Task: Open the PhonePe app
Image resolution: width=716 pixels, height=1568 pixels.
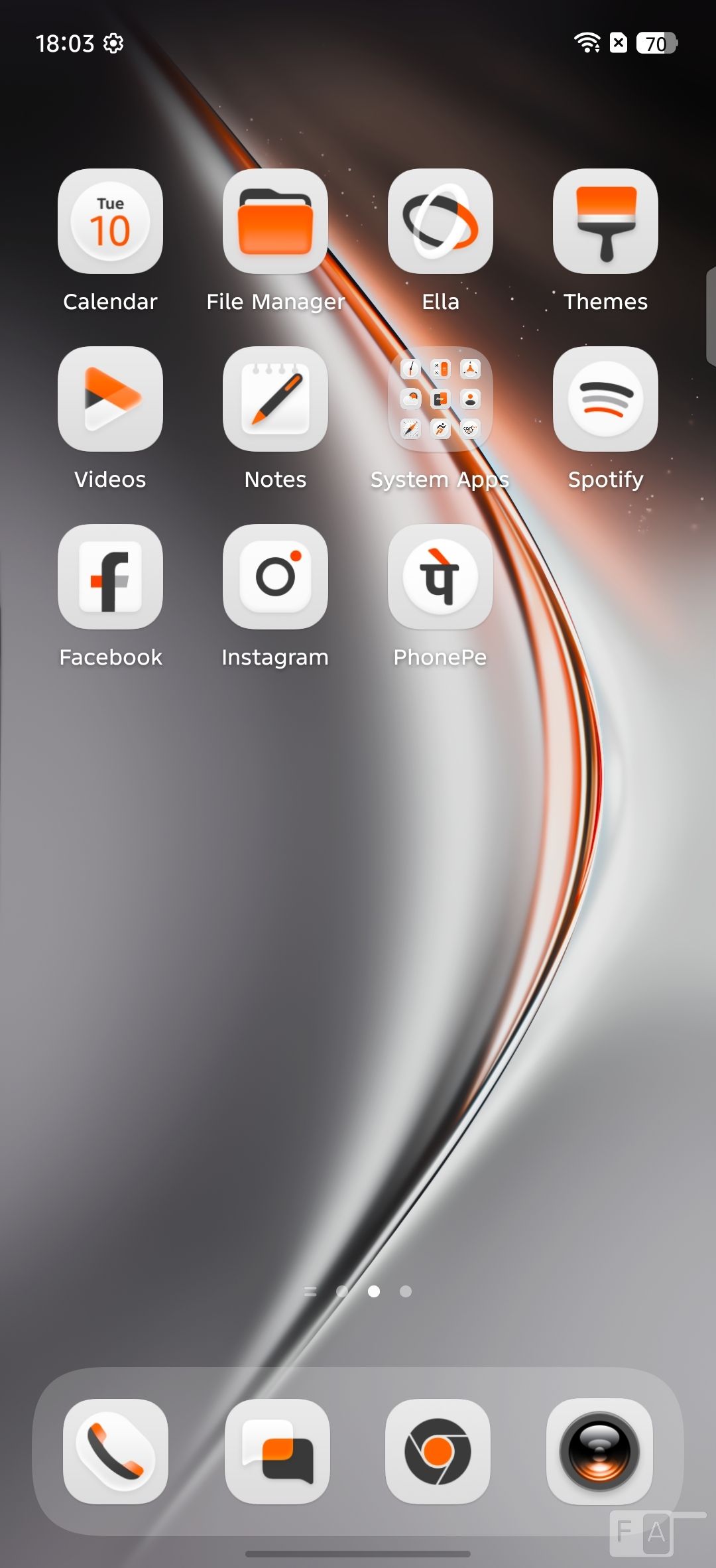Action: [440, 577]
